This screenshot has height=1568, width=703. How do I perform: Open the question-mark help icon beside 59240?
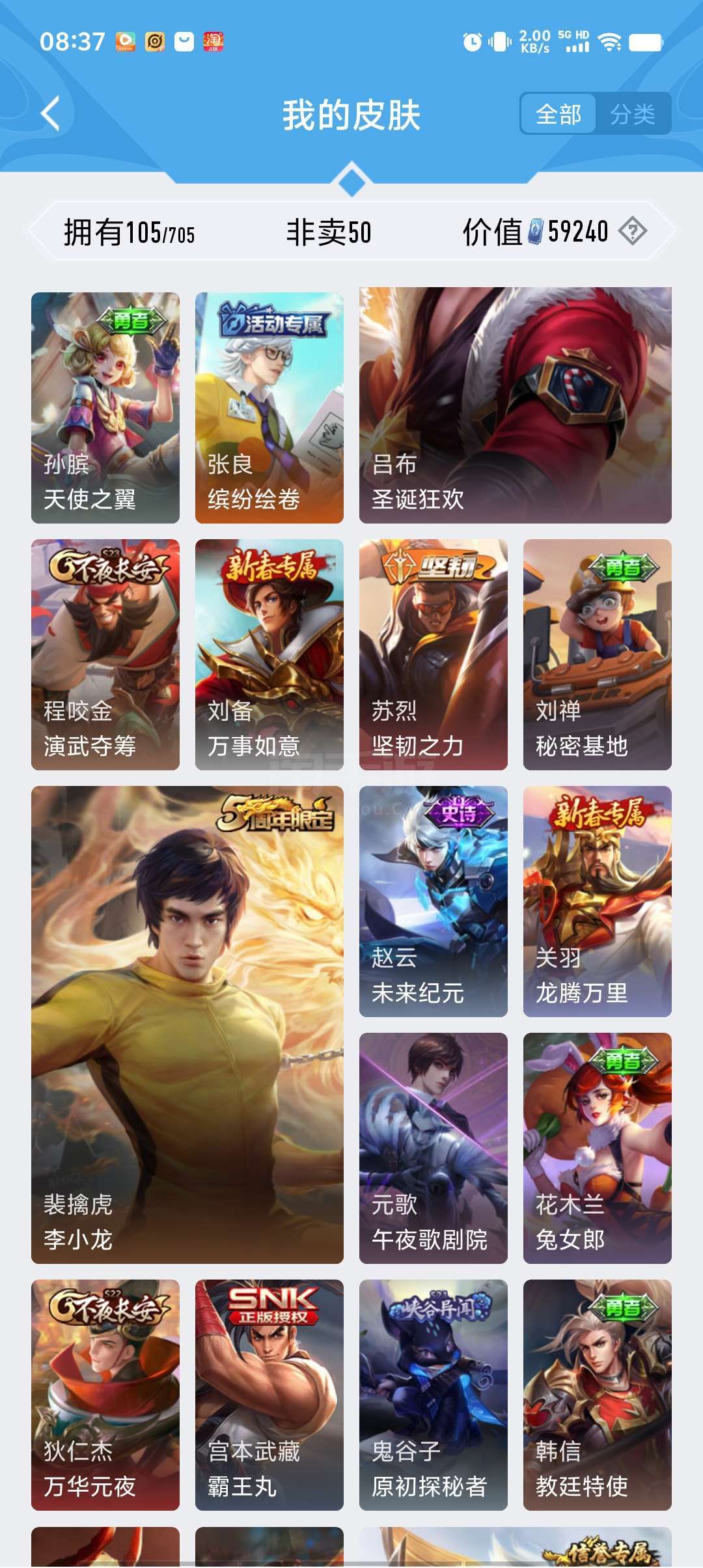click(633, 231)
